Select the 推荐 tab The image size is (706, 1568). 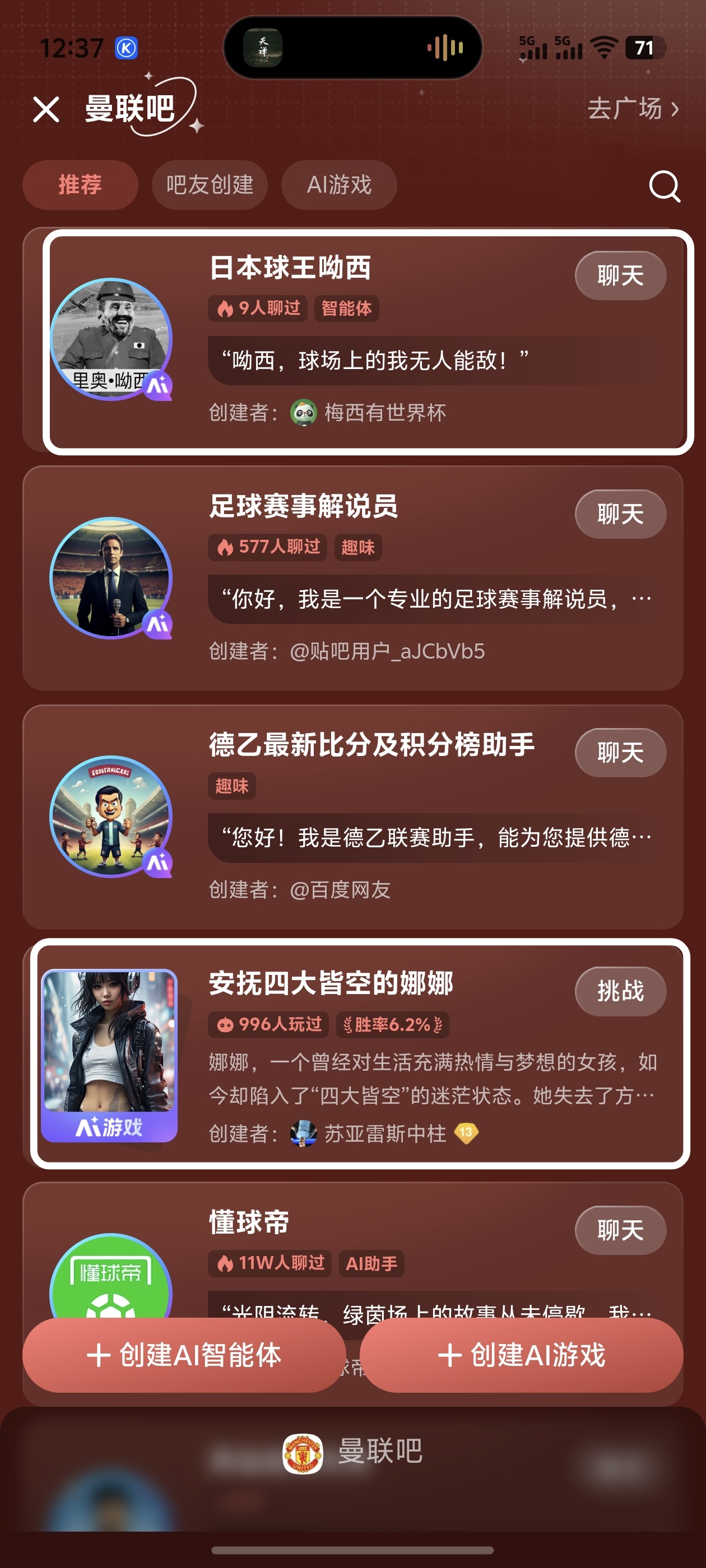[80, 185]
